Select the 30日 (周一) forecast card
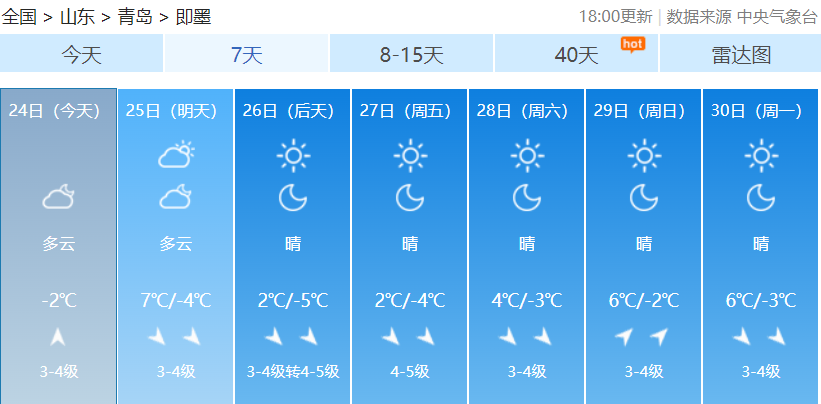The height and width of the screenshot is (404, 821). tap(762, 246)
